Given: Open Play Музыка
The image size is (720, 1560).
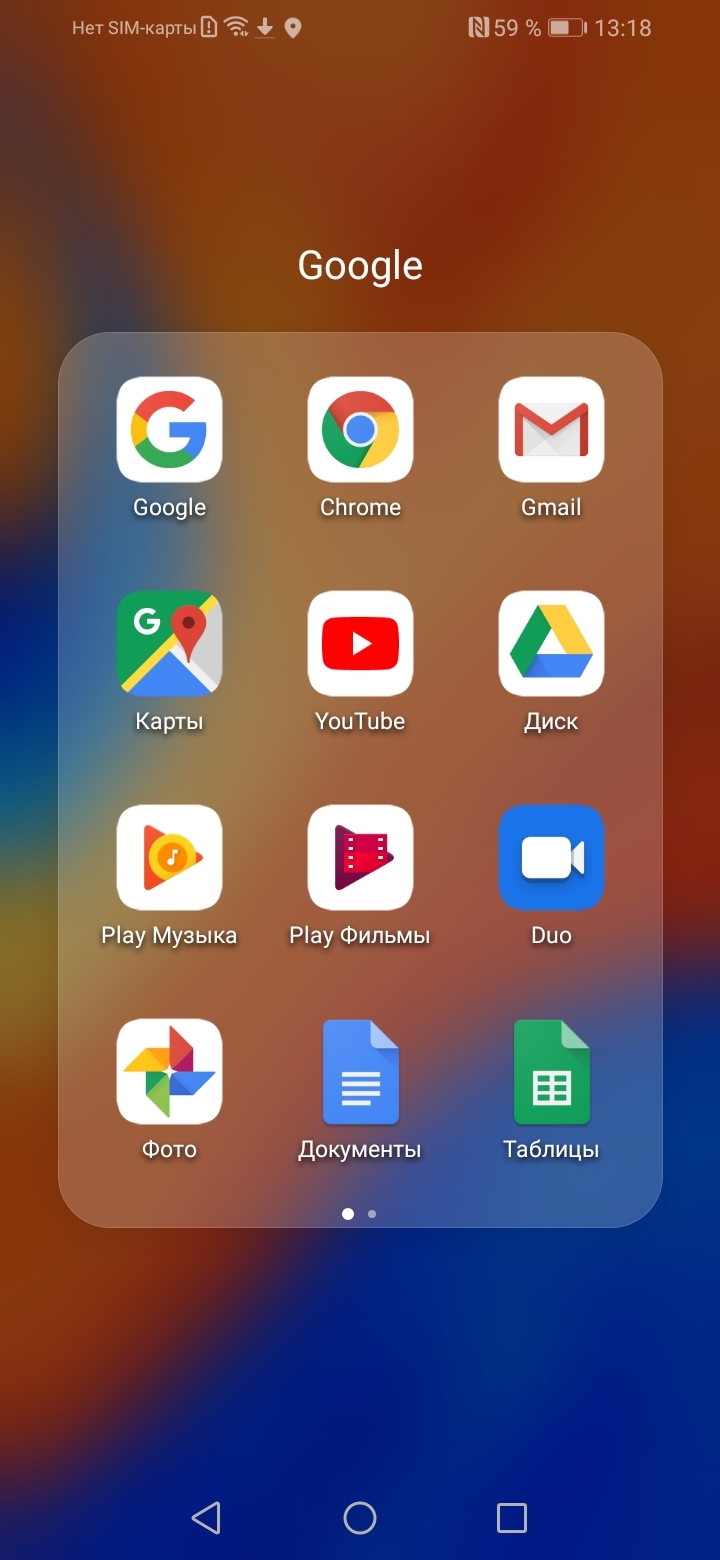Looking at the screenshot, I should [169, 857].
